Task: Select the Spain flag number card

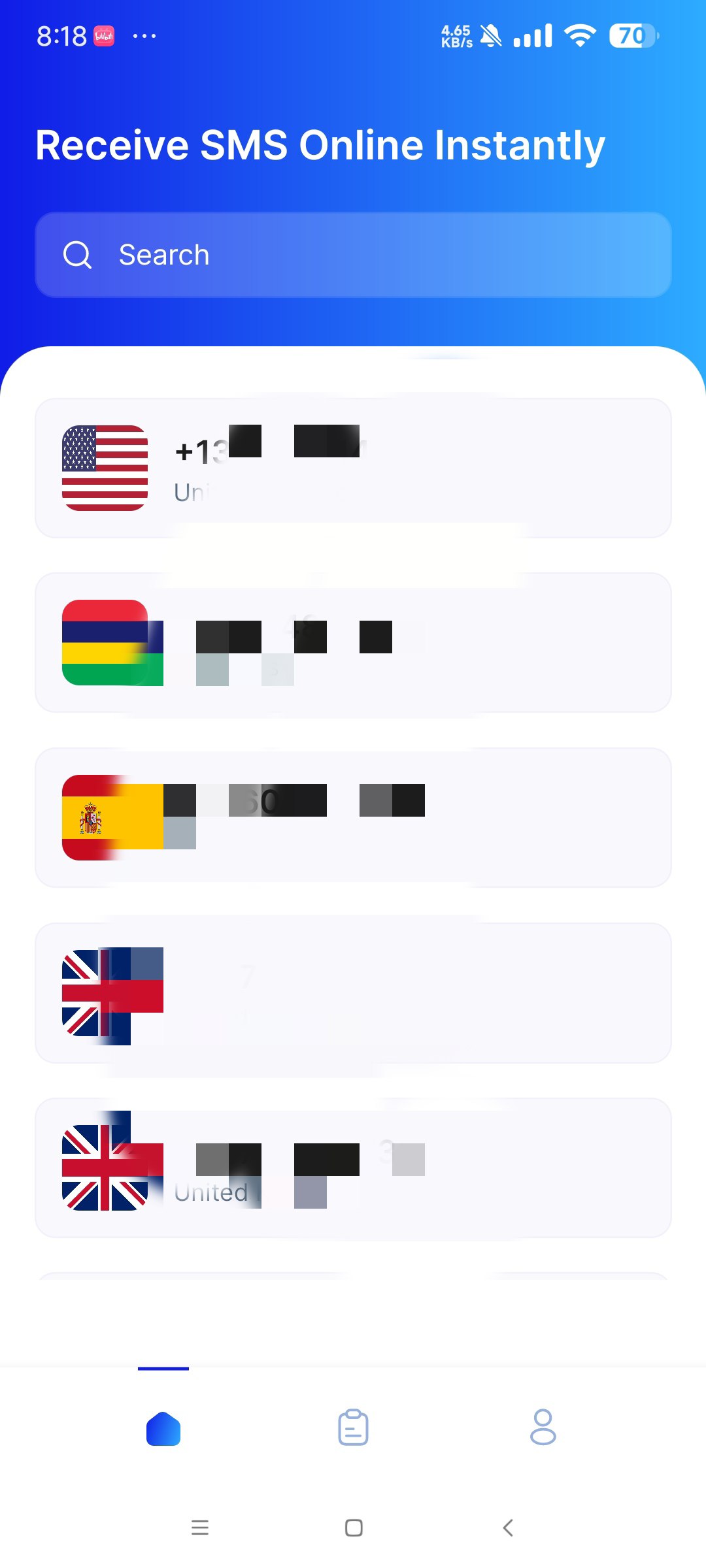Action: [x=353, y=817]
